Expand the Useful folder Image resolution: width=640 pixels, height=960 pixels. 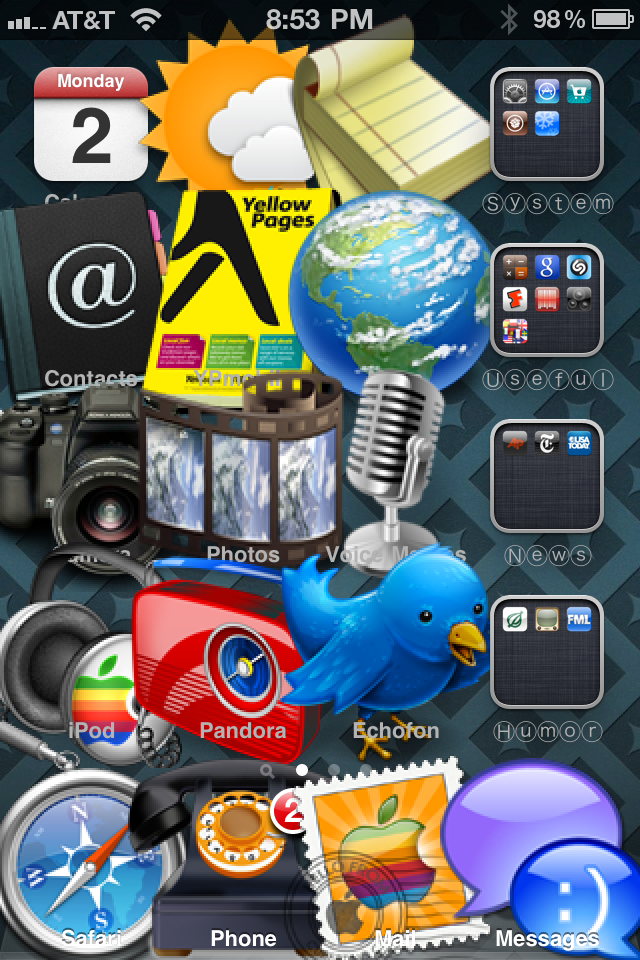tap(546, 300)
